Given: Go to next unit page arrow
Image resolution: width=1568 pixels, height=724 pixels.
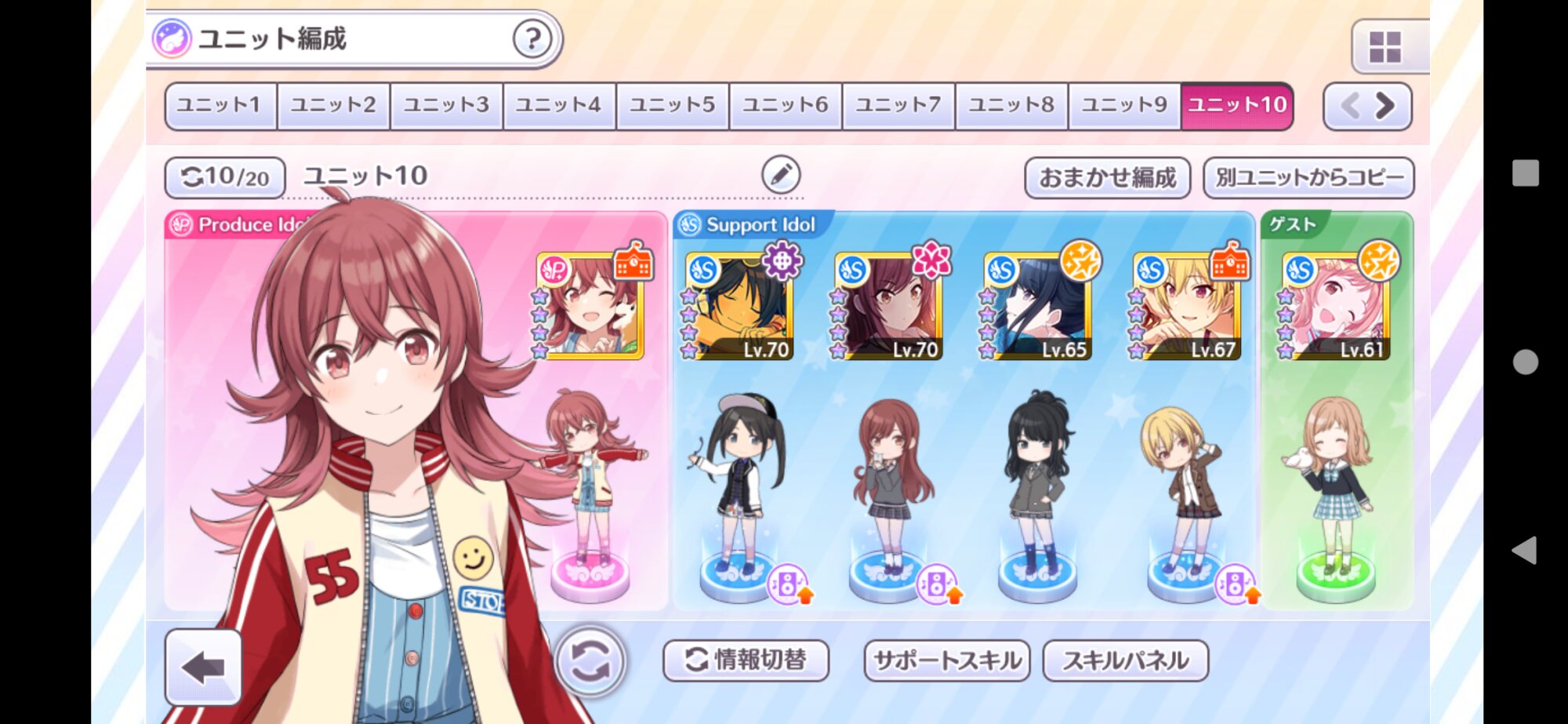Looking at the screenshot, I should coord(1385,105).
